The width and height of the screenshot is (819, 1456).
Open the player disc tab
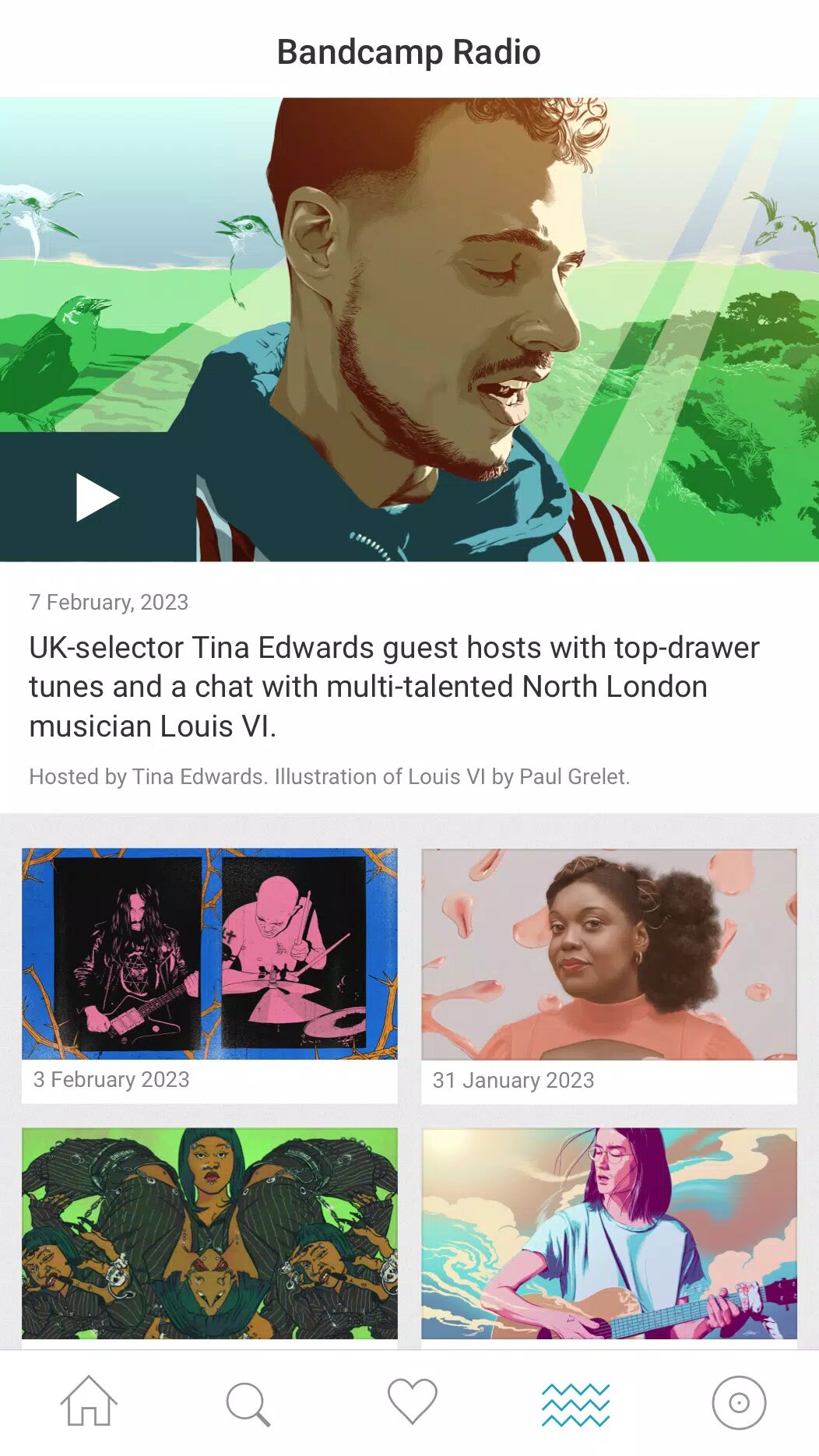point(739,1403)
